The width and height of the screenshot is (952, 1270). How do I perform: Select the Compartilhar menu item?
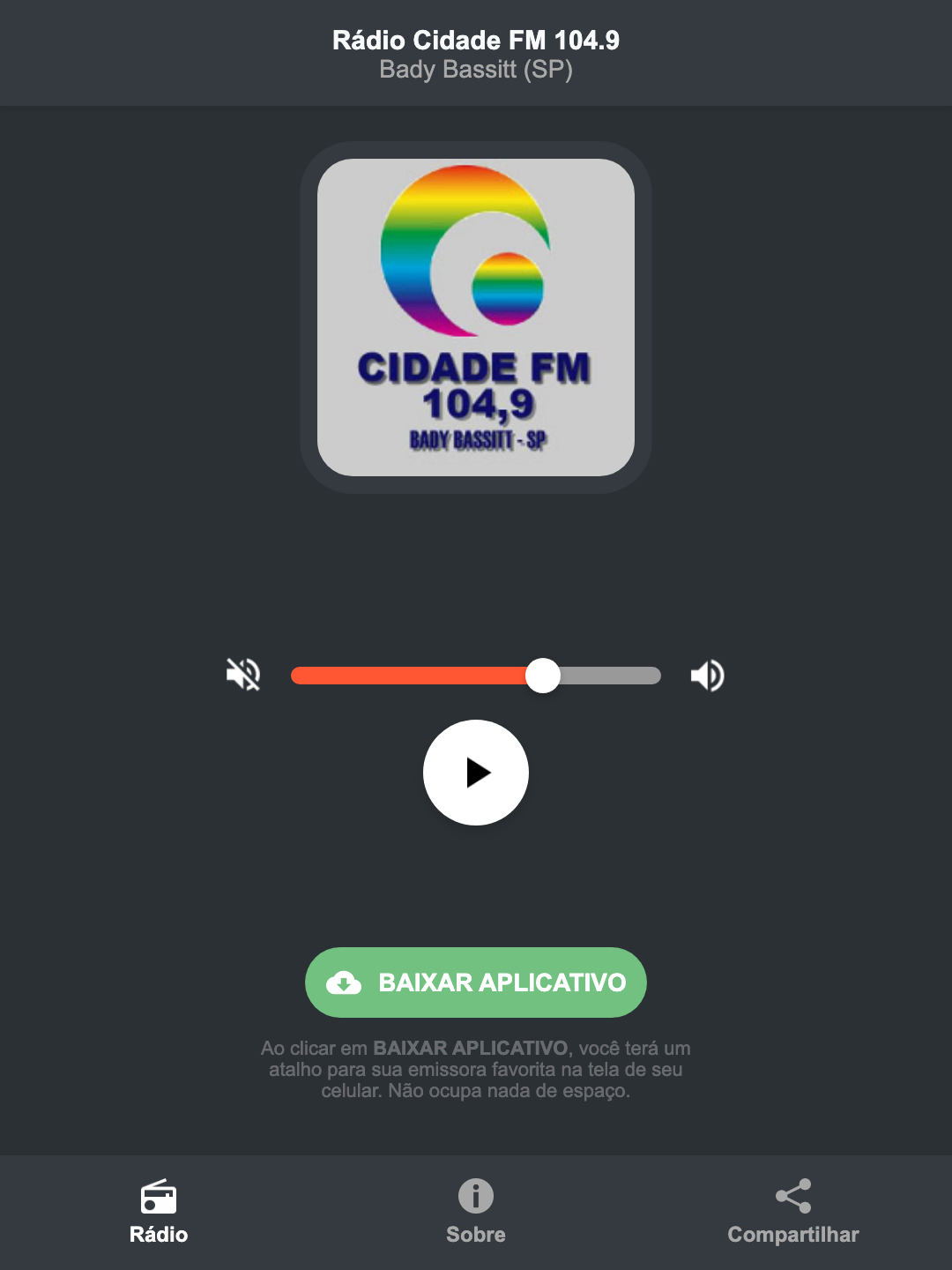(x=792, y=1213)
